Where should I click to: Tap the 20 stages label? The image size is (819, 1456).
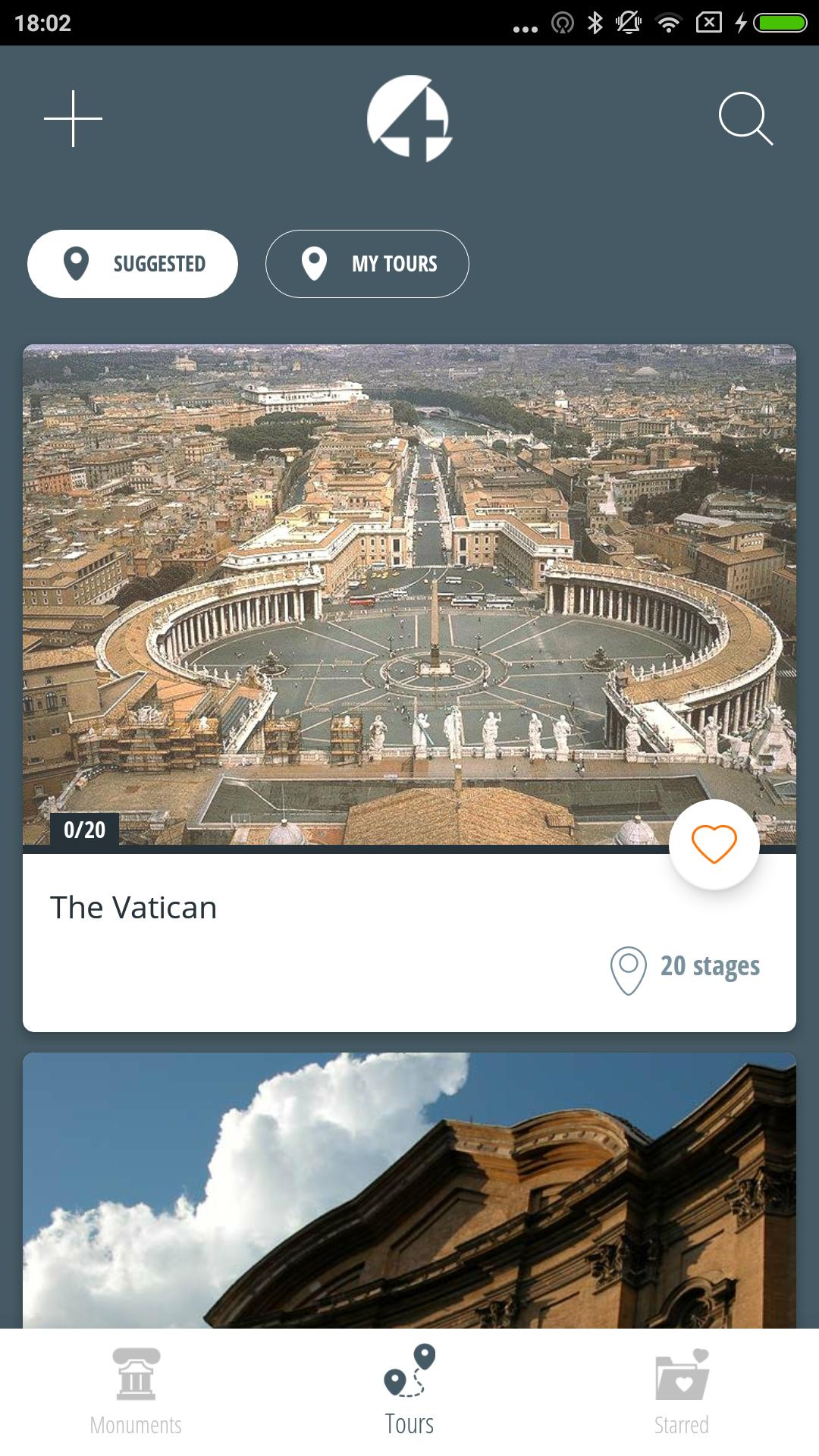[x=710, y=965]
